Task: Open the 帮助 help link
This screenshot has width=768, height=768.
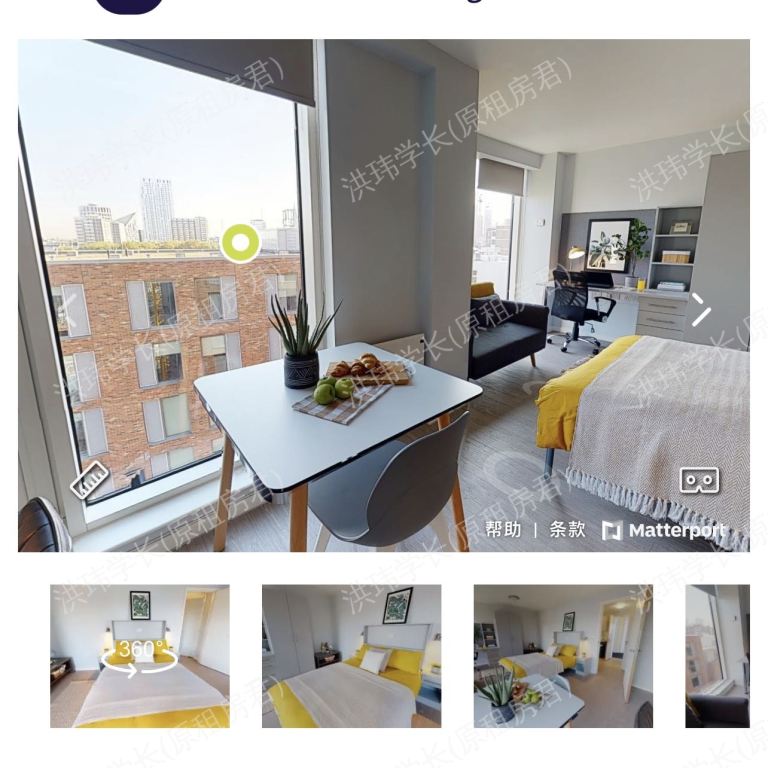Action: click(x=503, y=530)
